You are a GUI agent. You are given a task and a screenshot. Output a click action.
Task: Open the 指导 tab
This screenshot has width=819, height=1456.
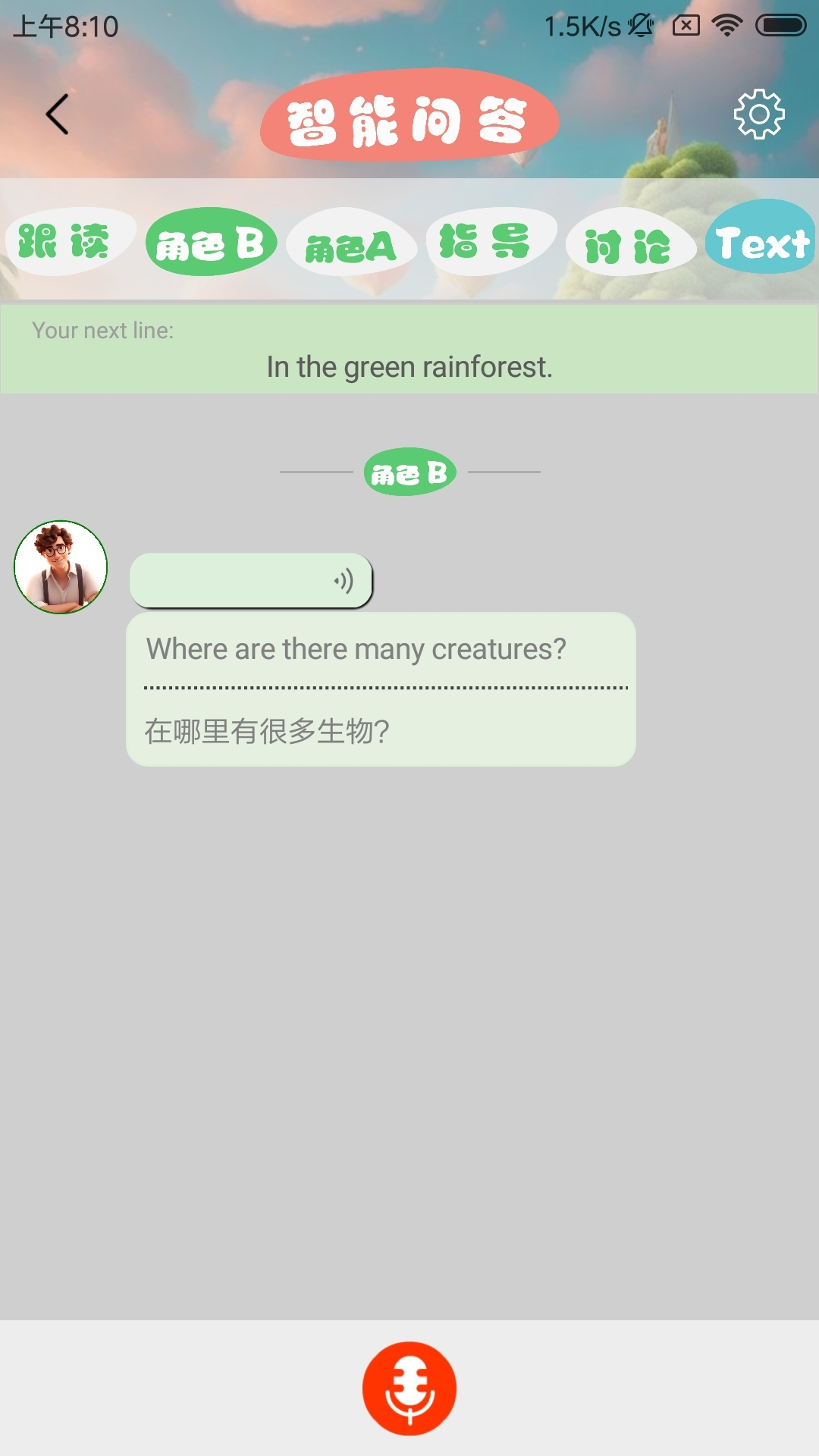click(491, 242)
